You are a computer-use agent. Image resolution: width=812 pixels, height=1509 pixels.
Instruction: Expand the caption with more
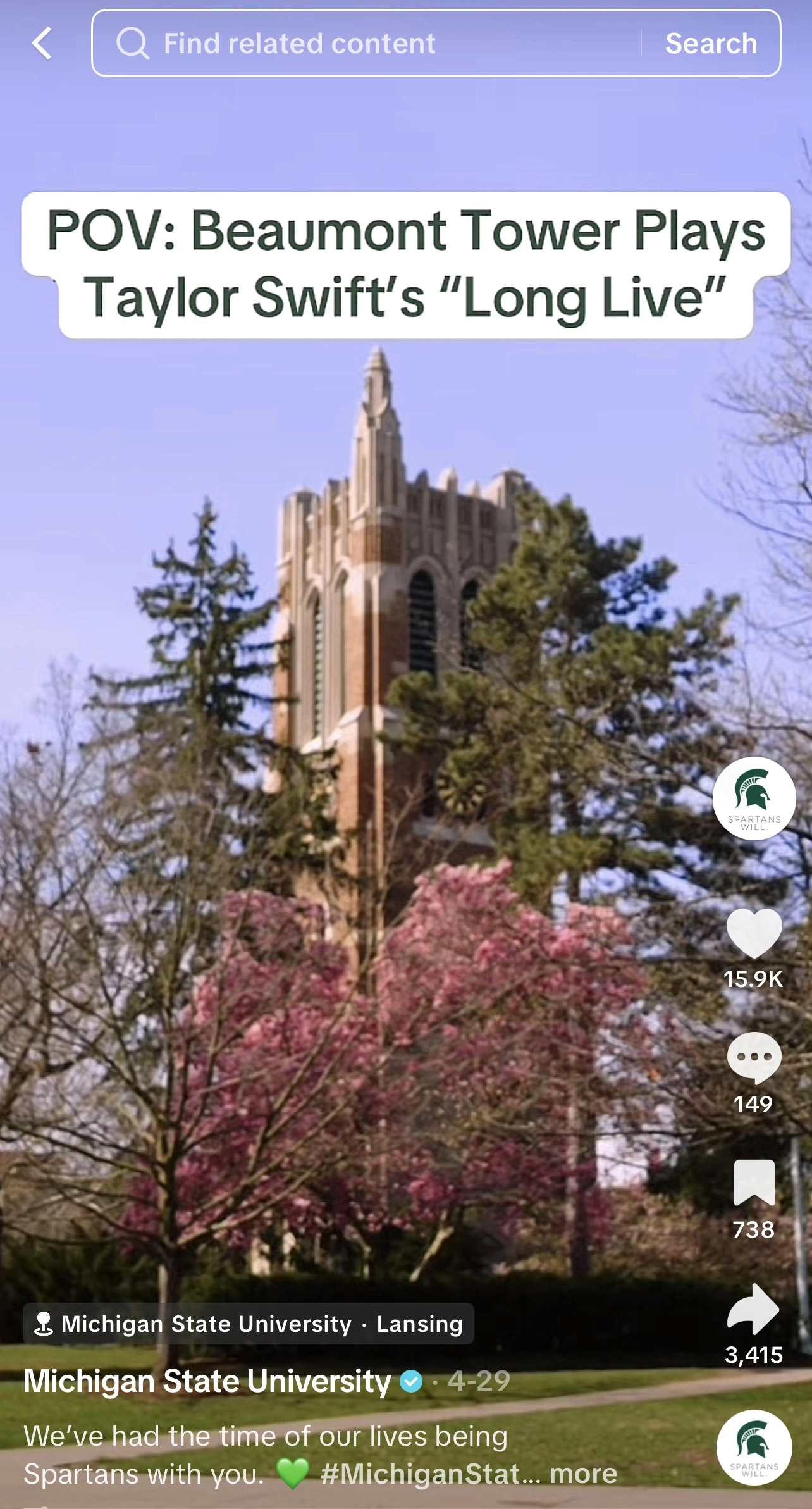583,1474
